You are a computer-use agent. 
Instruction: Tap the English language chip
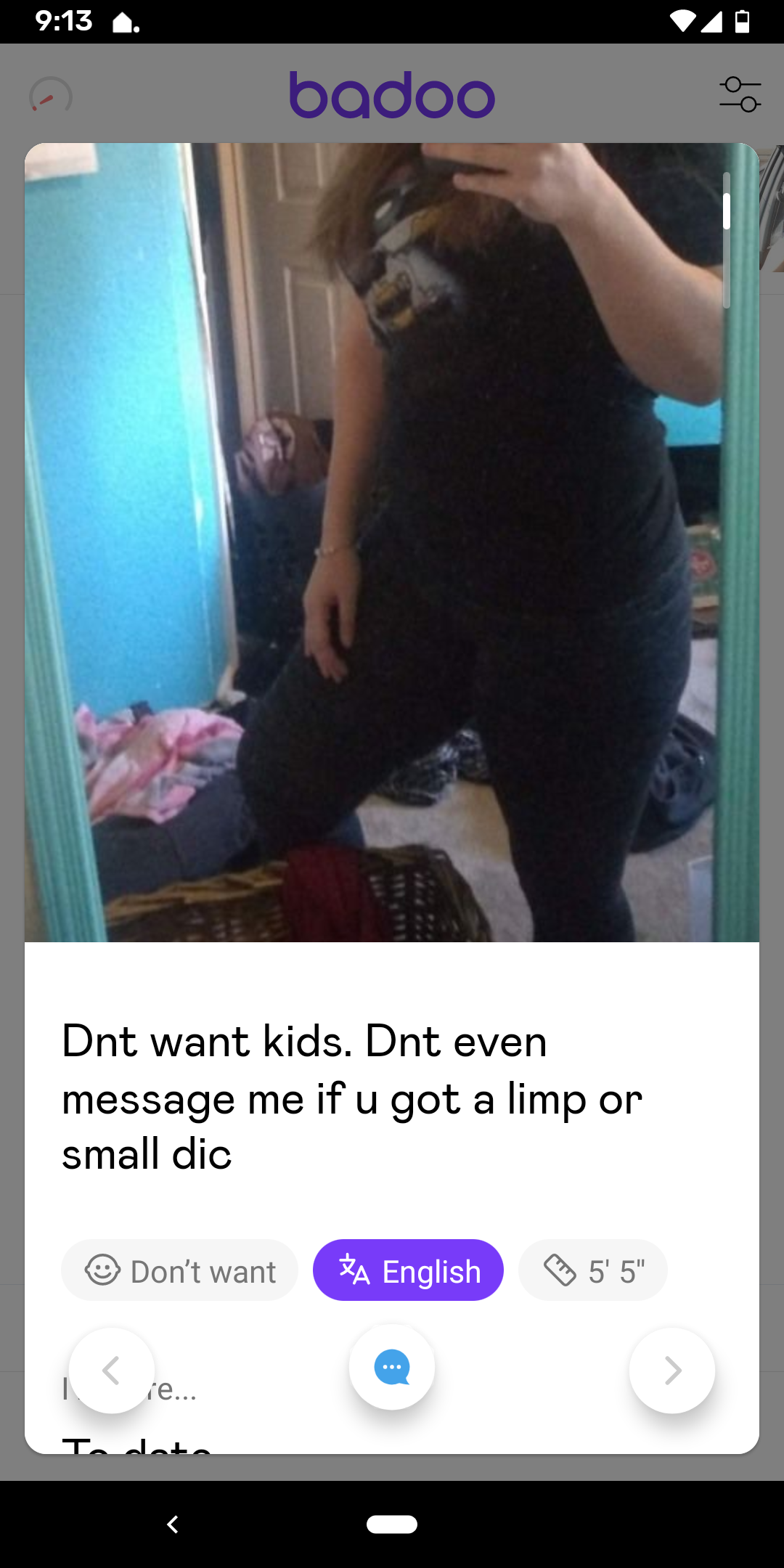tap(408, 1270)
